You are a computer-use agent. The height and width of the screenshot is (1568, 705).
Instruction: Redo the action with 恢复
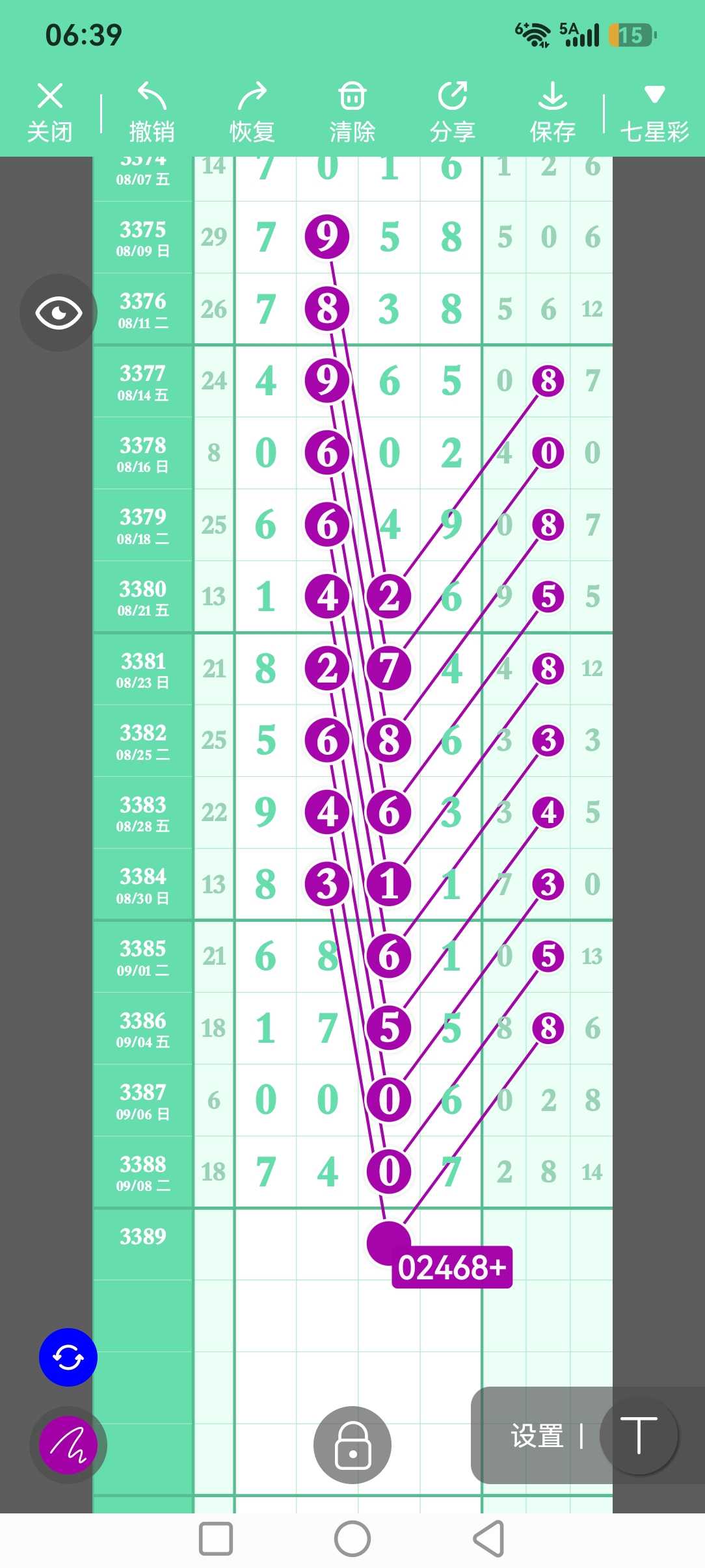coord(252,112)
